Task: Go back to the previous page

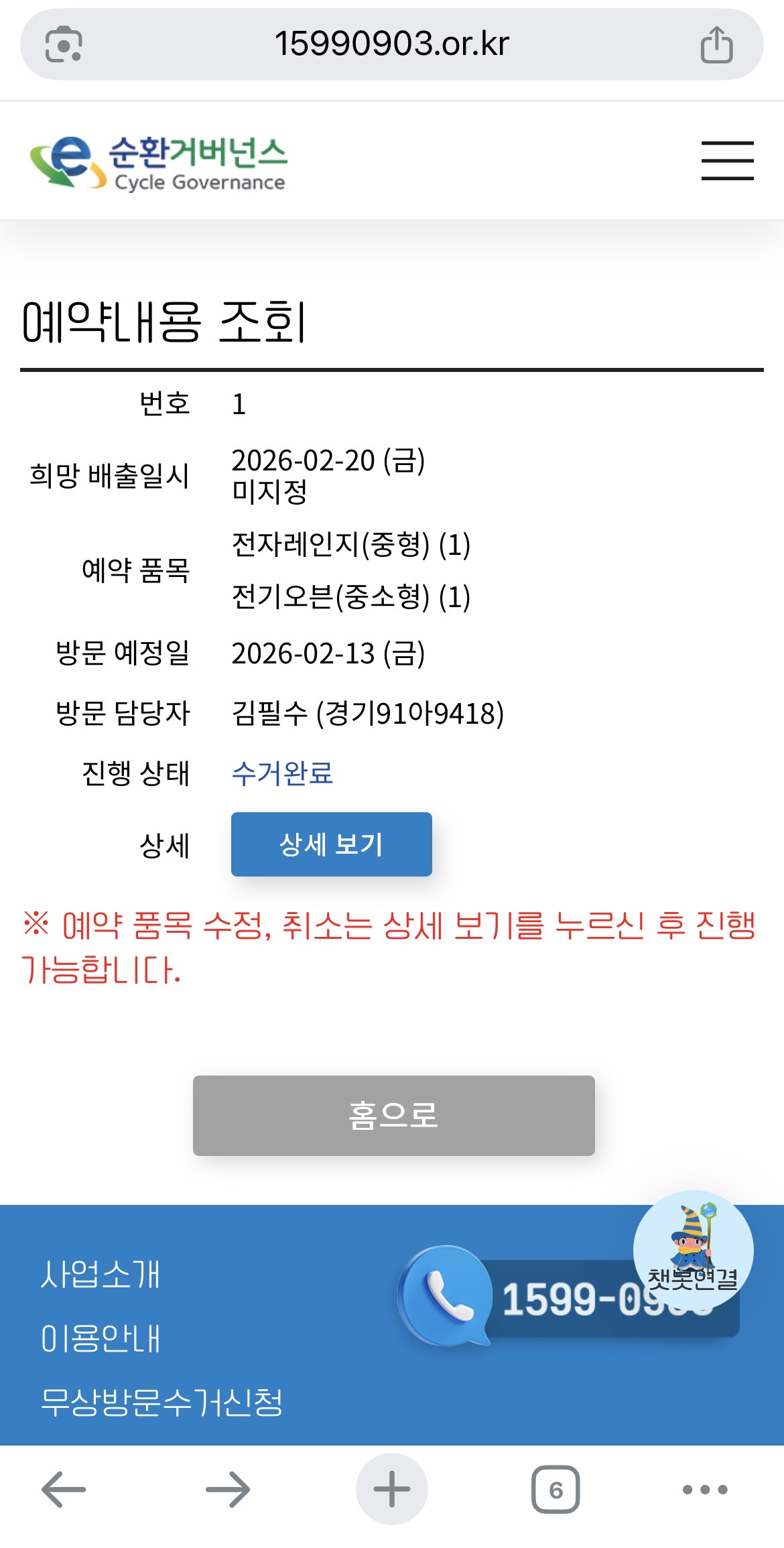Action: tap(64, 1490)
